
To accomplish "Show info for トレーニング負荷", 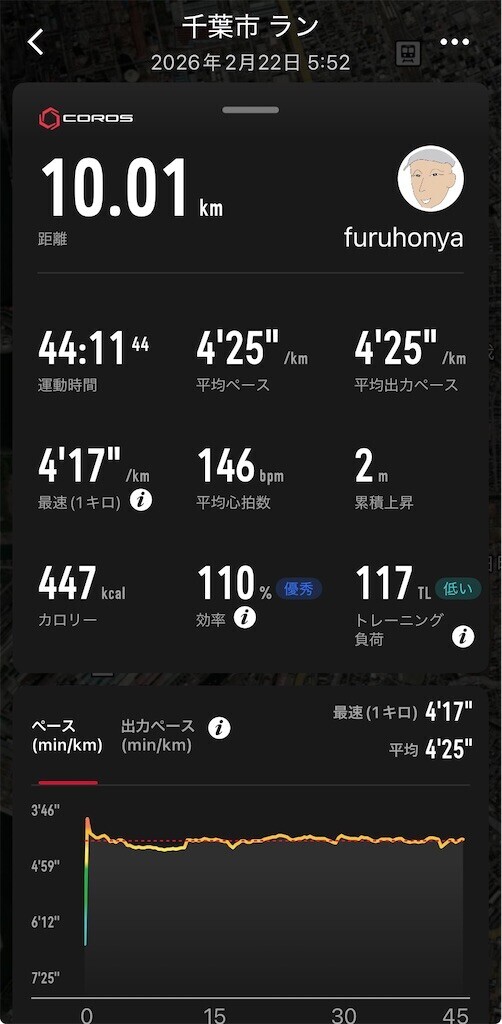I will coord(463,637).
